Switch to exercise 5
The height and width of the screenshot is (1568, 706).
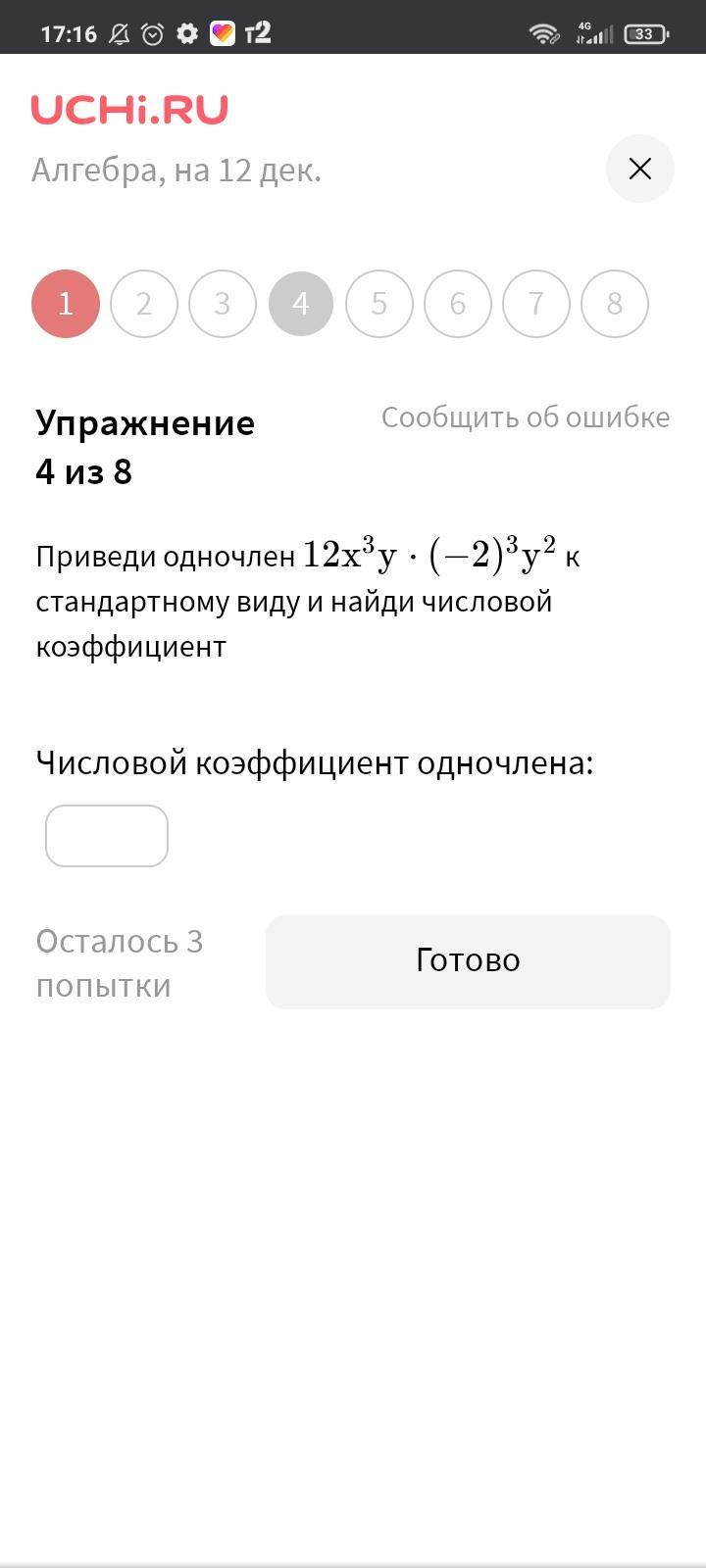(x=379, y=304)
